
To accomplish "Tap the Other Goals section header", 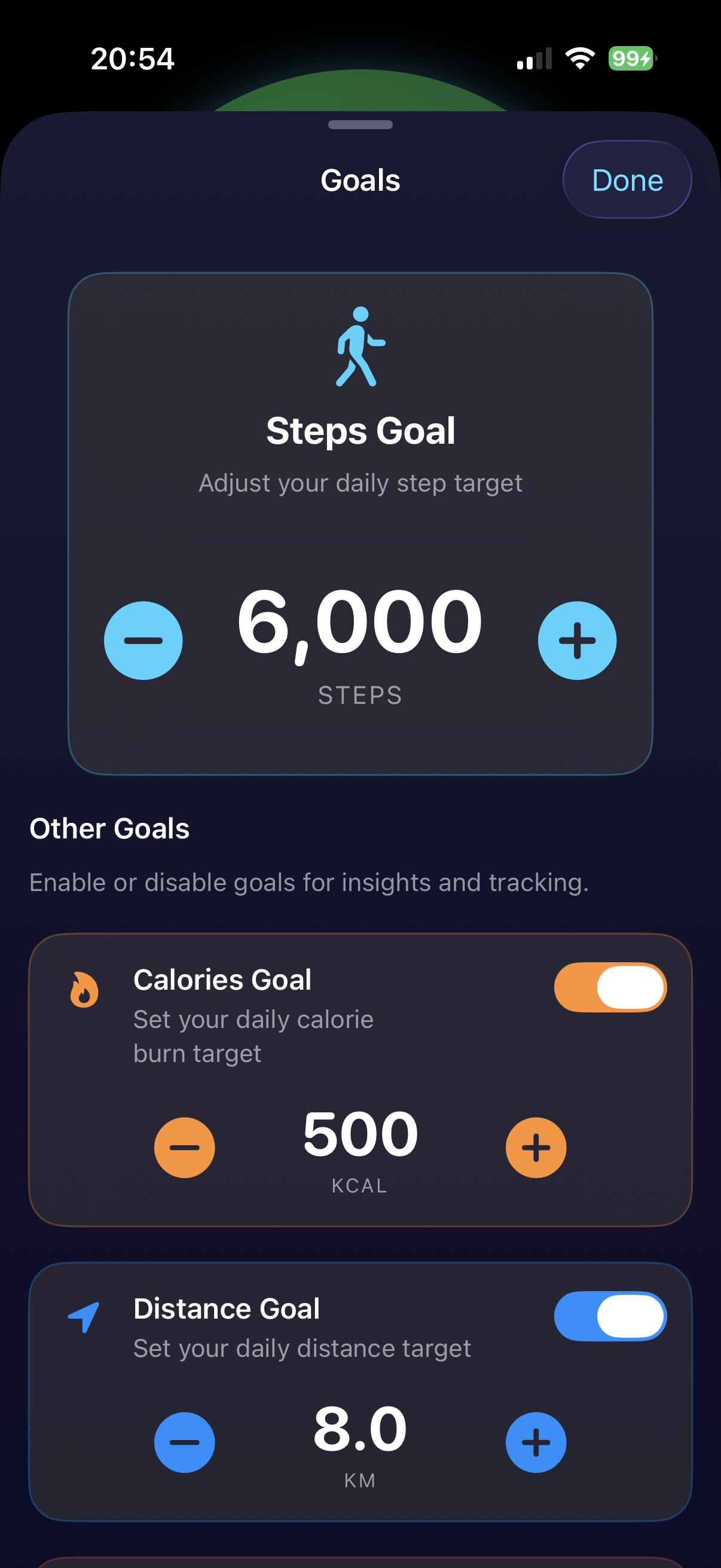I will point(109,828).
